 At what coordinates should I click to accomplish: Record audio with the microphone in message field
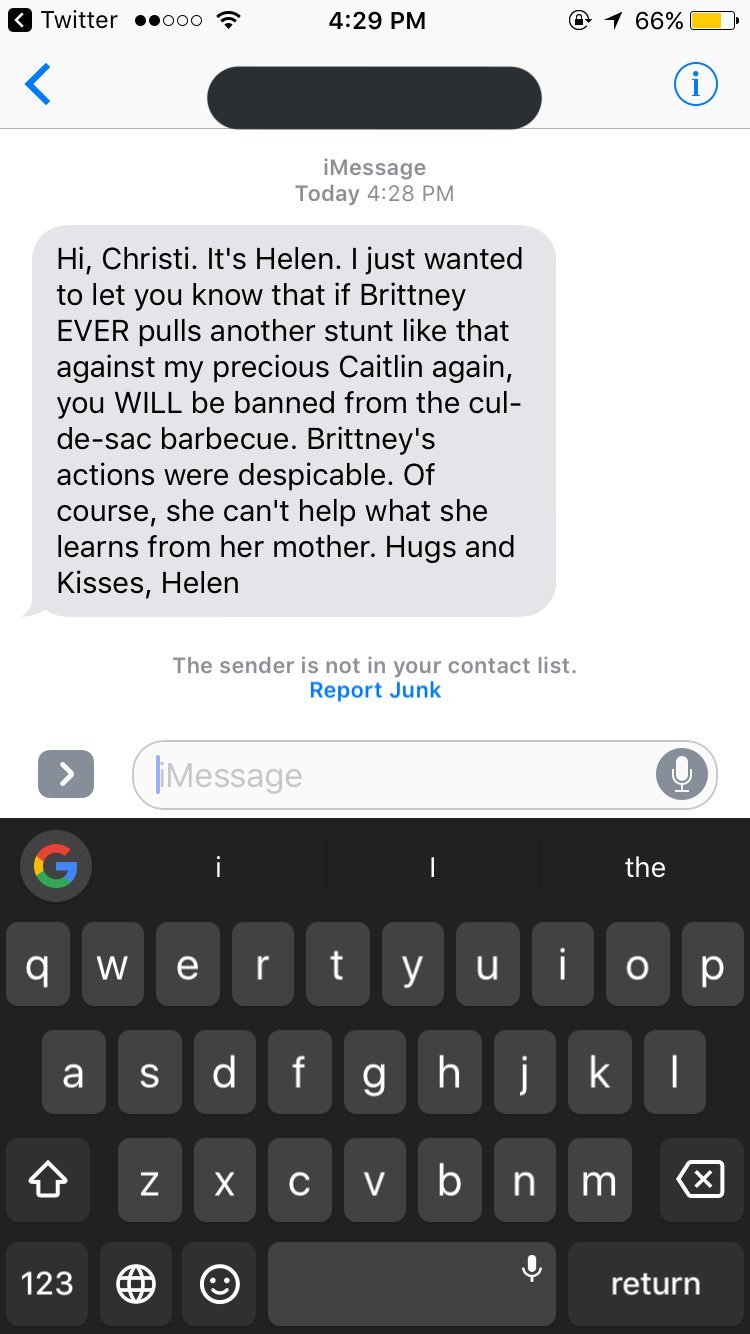682,774
